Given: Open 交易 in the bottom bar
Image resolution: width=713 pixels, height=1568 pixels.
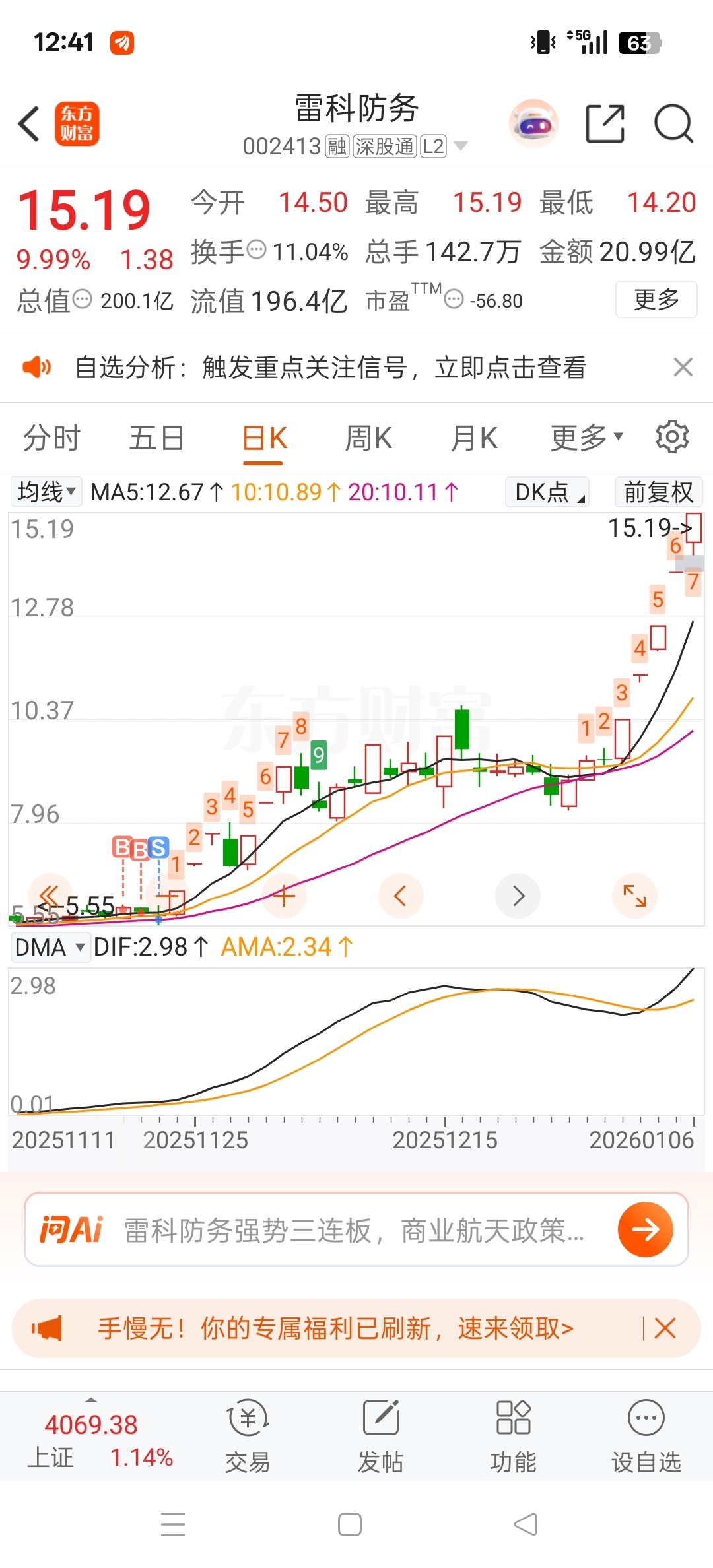Looking at the screenshot, I should [248, 1436].
